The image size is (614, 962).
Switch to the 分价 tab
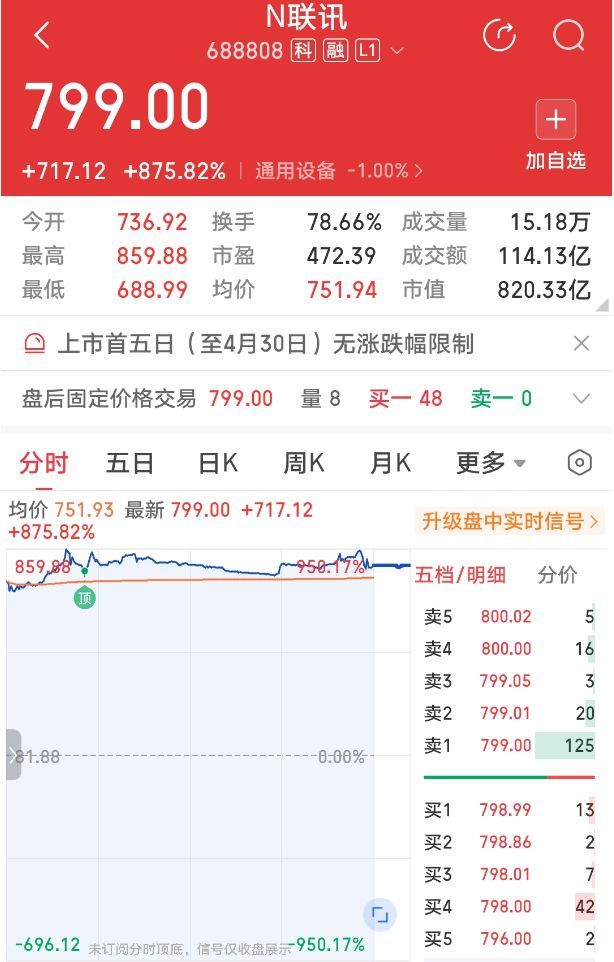coord(557,574)
